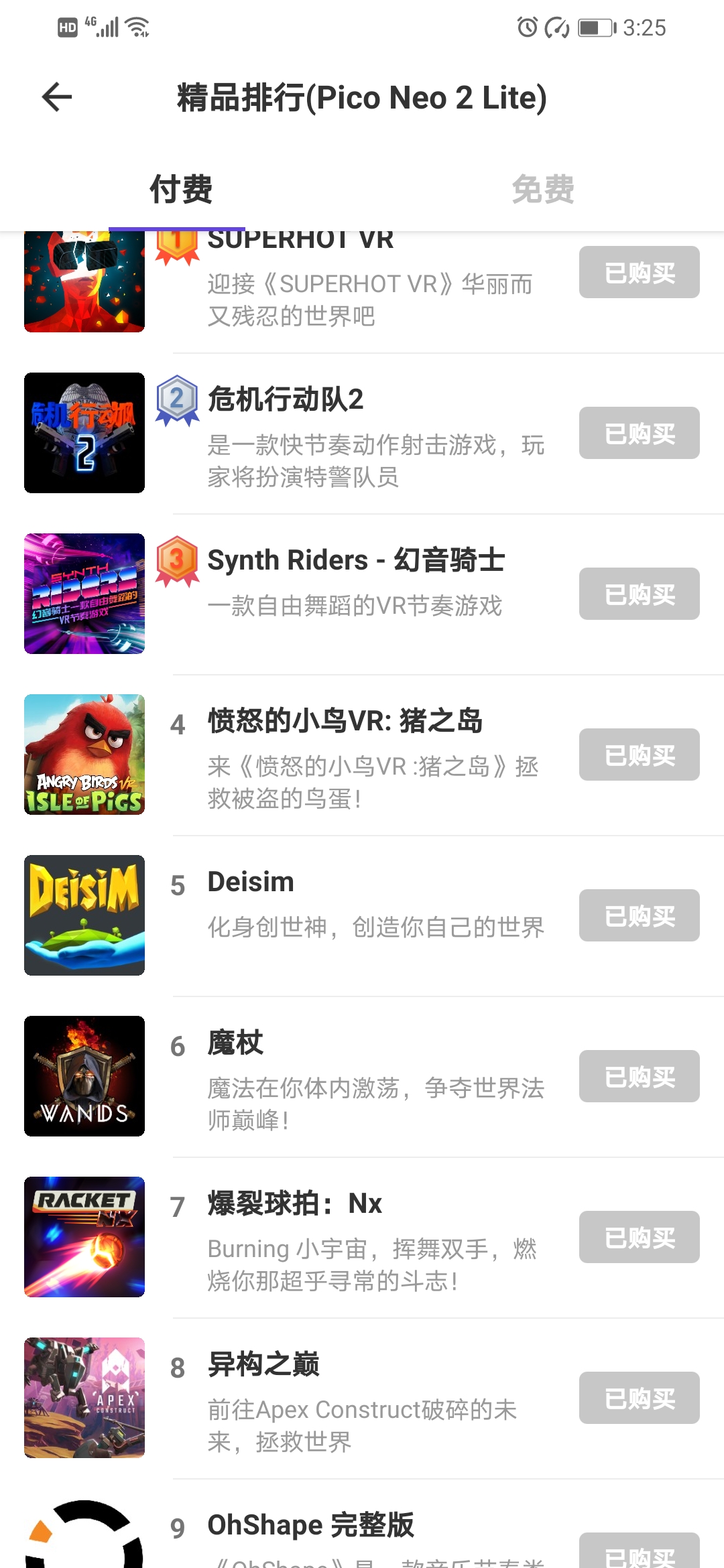The image size is (724, 1568).
Task: Open the Wands 魔杖 app icon
Action: click(x=84, y=1075)
